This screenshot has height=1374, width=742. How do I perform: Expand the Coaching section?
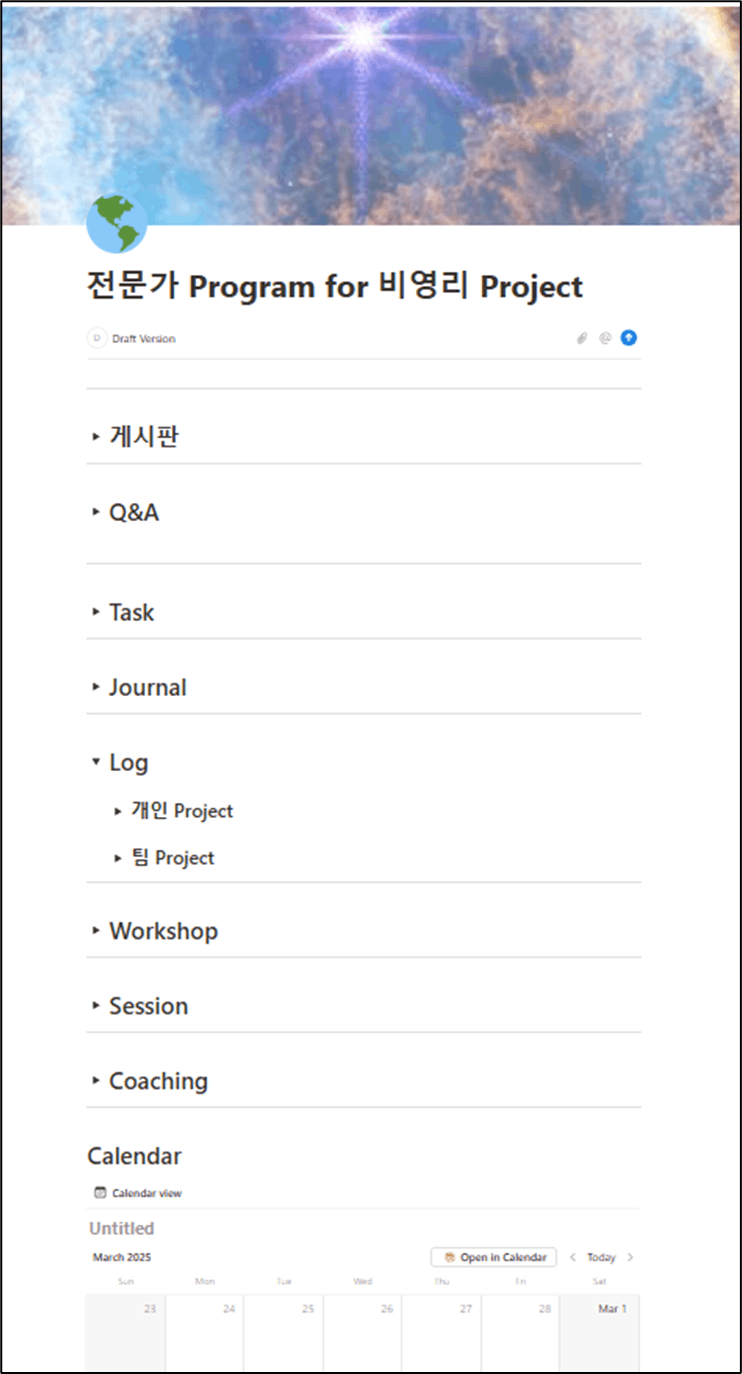[96, 1081]
